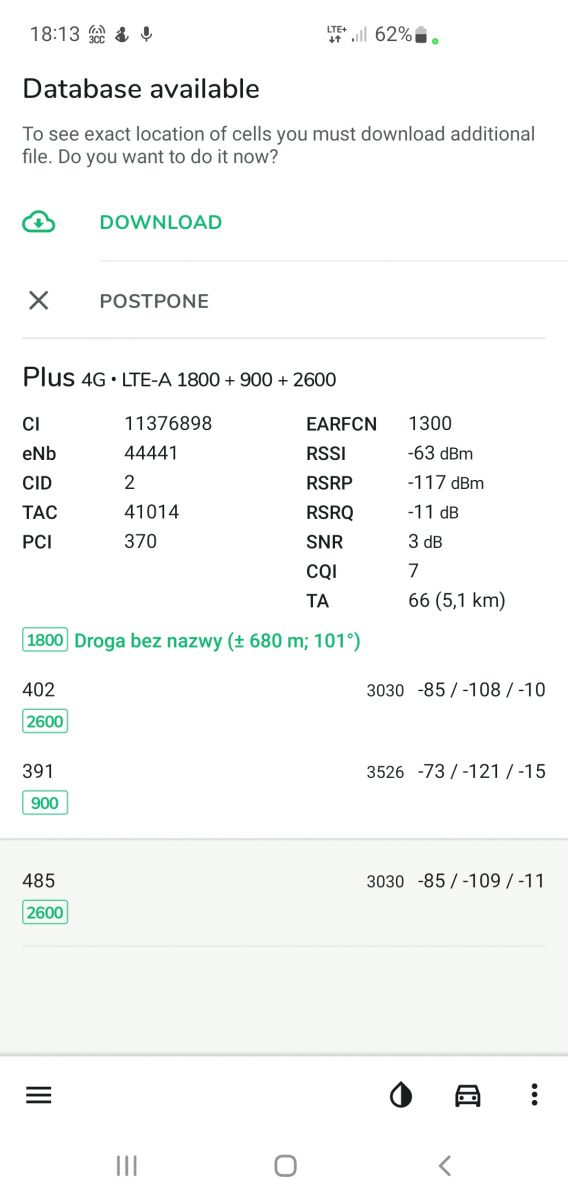Open the hamburger menu
The image size is (568, 1200).
coord(38,1095)
